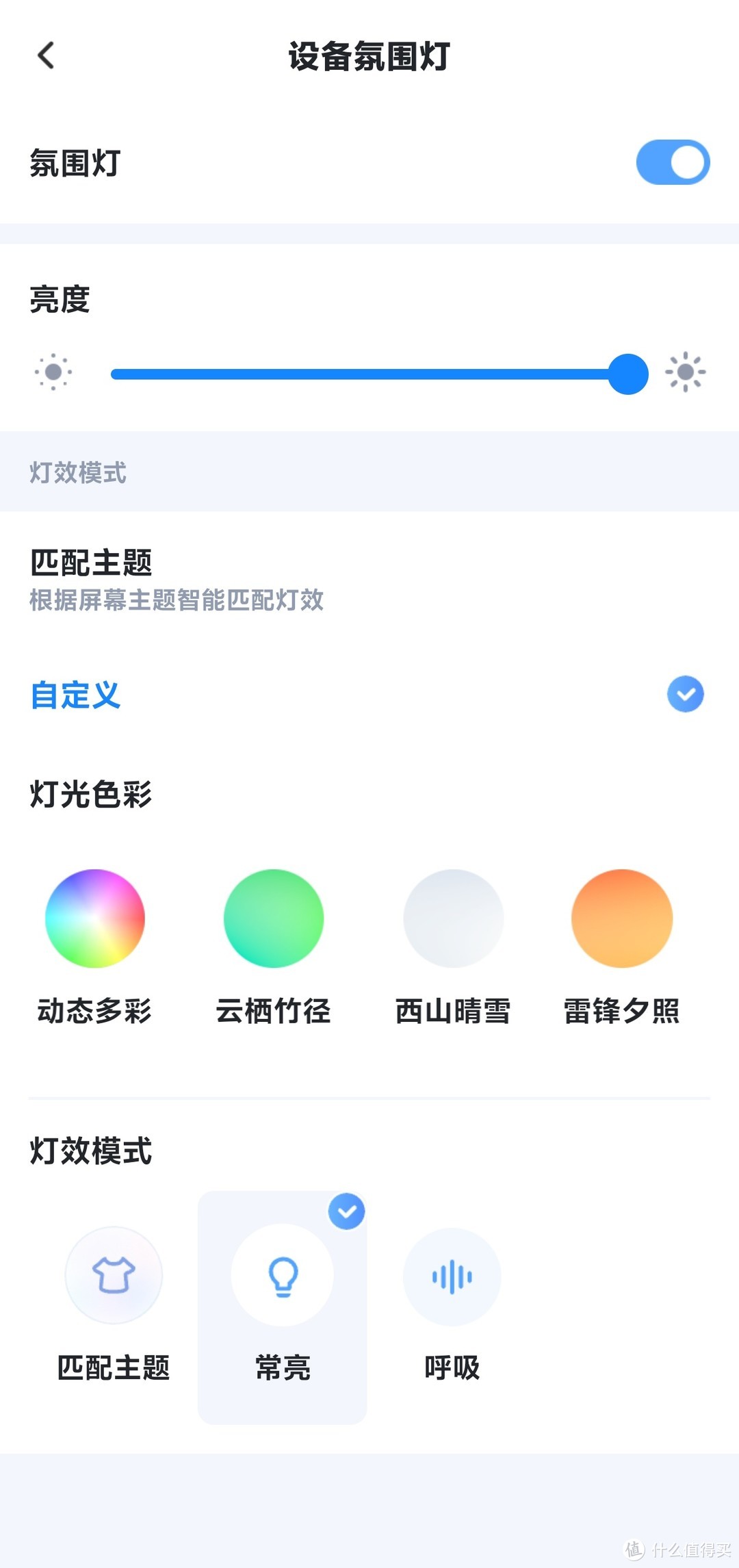The width and height of the screenshot is (739, 1568).
Task: Tap the 呼吸 mode label text
Action: tap(451, 1369)
